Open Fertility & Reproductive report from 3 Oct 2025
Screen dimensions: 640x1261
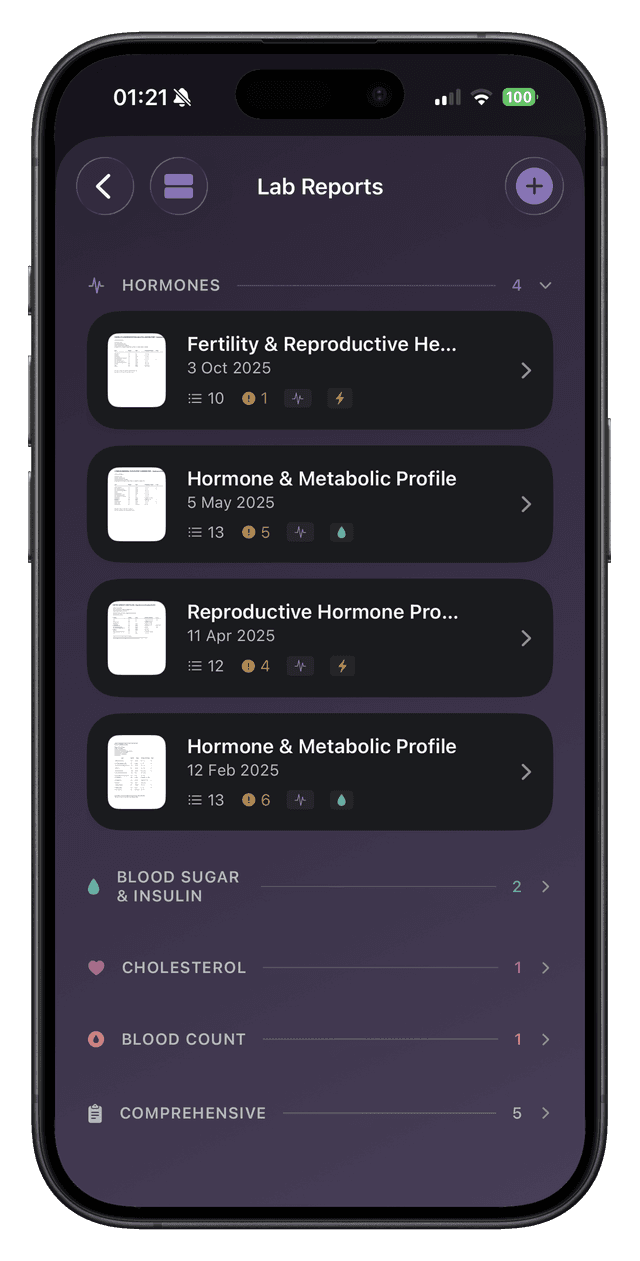(x=320, y=370)
